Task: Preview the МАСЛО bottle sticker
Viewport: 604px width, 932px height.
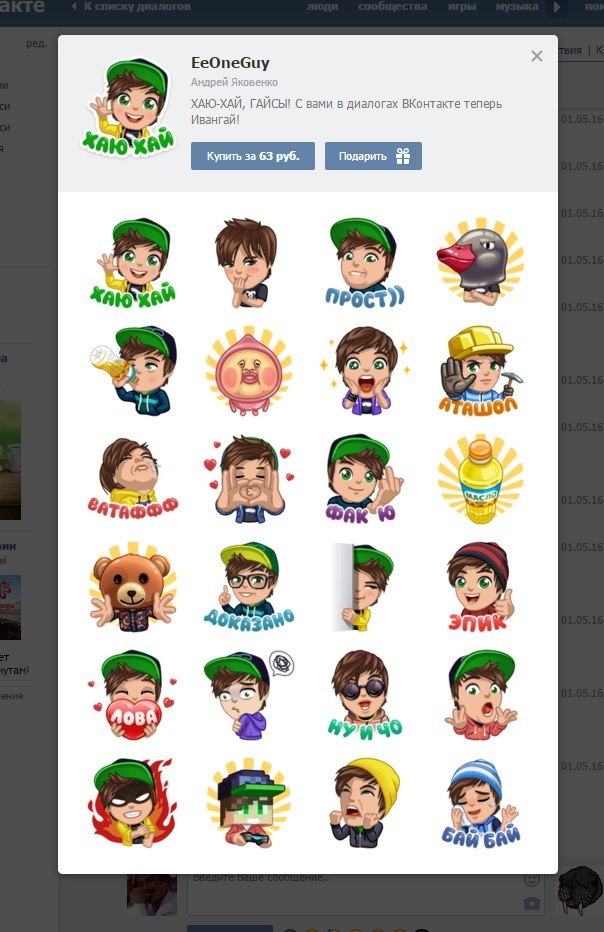Action: tap(476, 478)
